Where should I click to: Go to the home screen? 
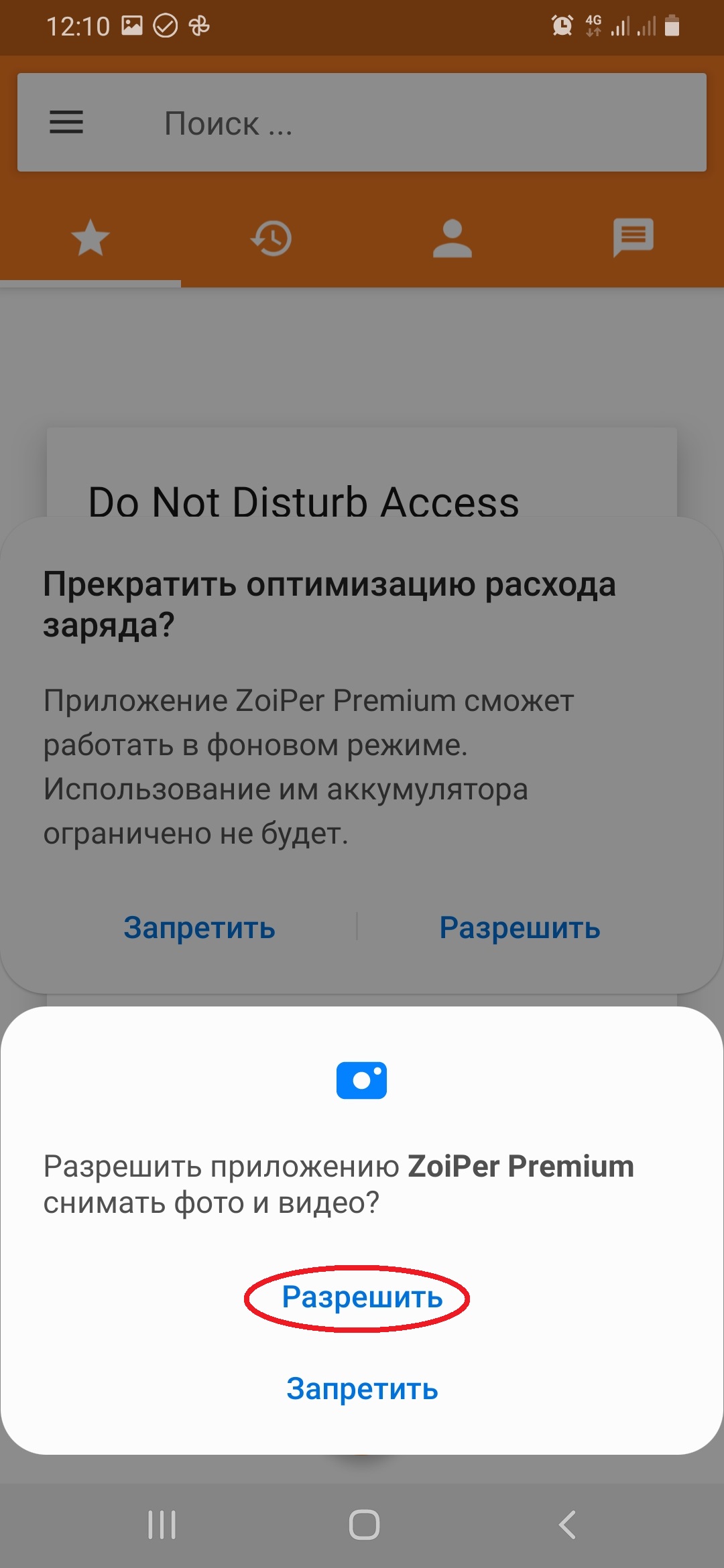(x=364, y=1525)
